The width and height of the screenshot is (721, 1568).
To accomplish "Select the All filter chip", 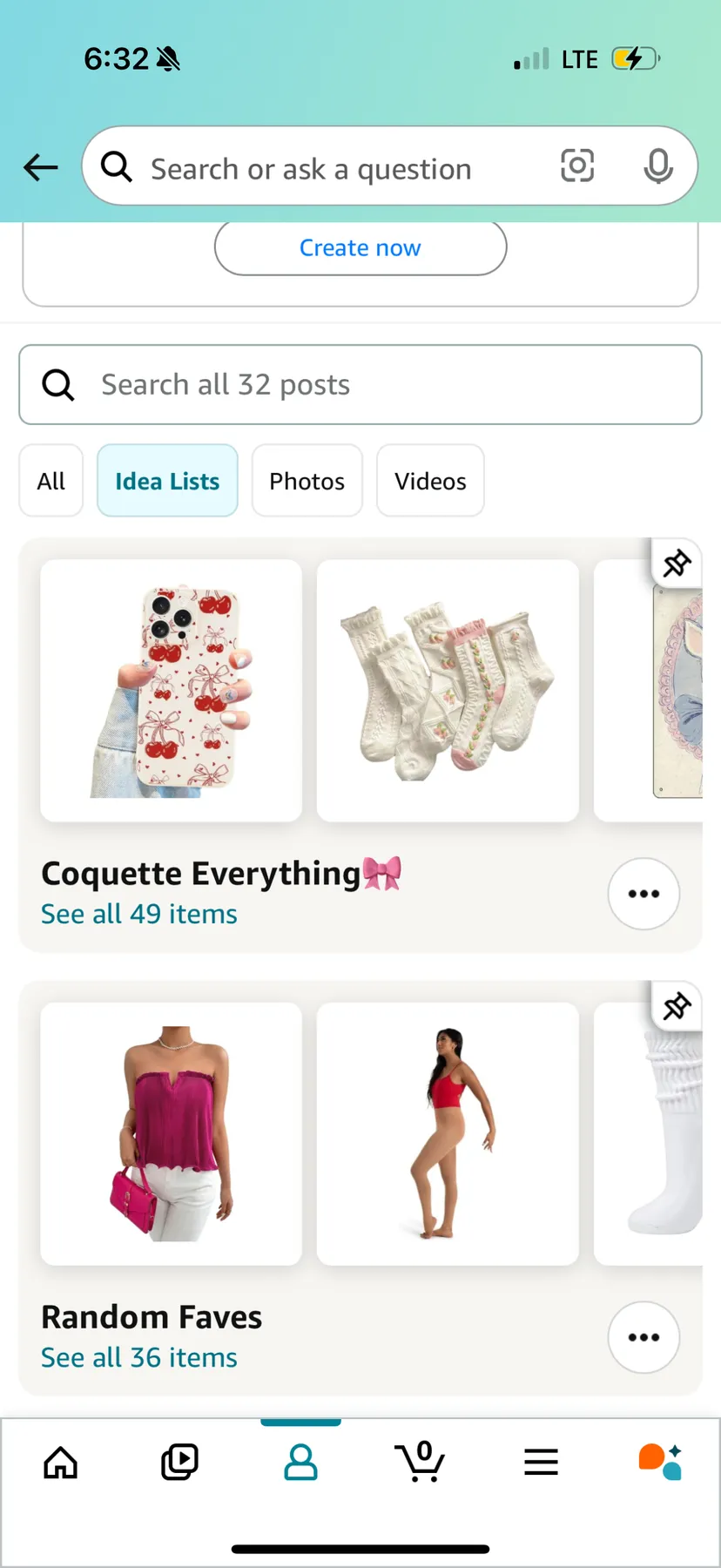I will (x=51, y=481).
